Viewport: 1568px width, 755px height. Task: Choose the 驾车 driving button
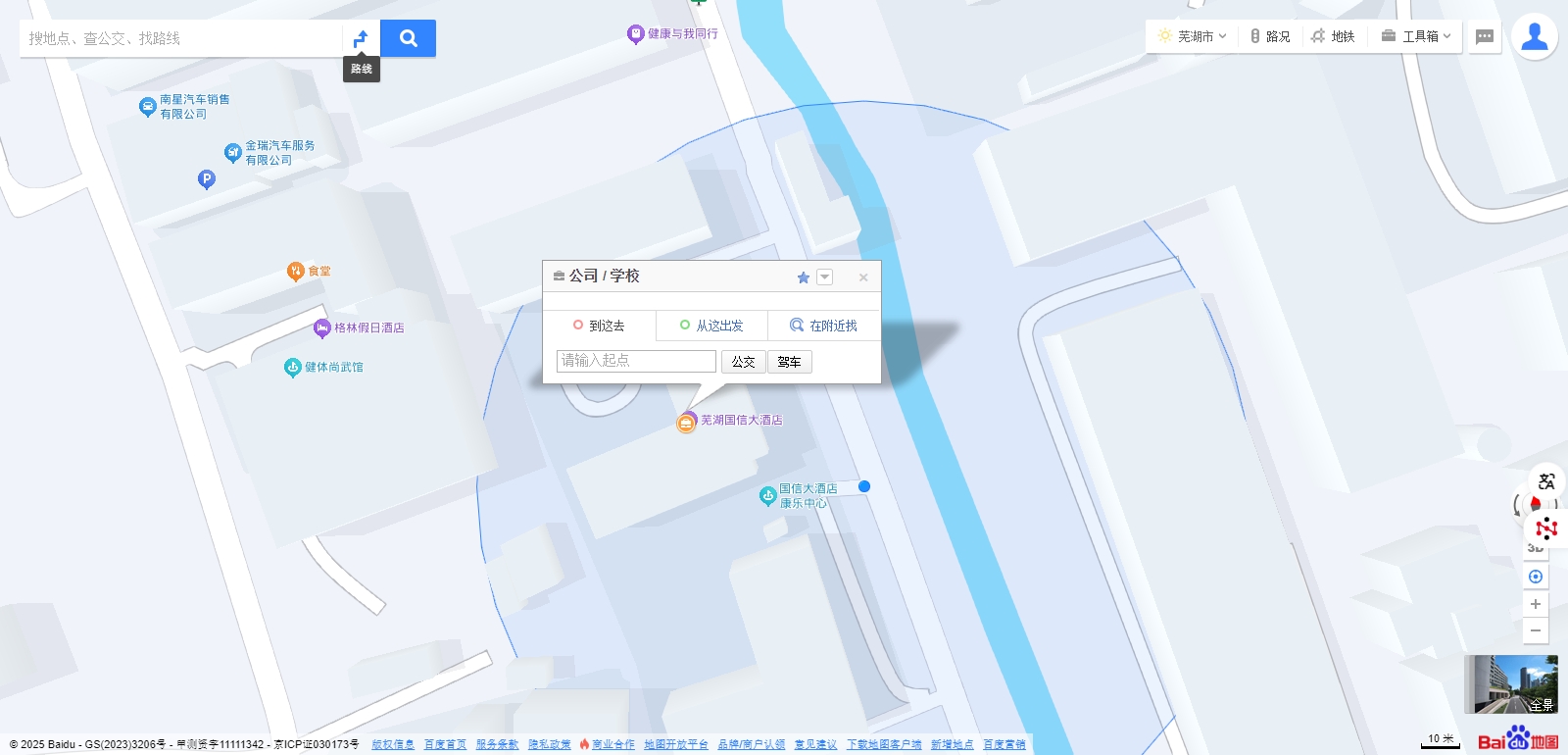tap(789, 362)
